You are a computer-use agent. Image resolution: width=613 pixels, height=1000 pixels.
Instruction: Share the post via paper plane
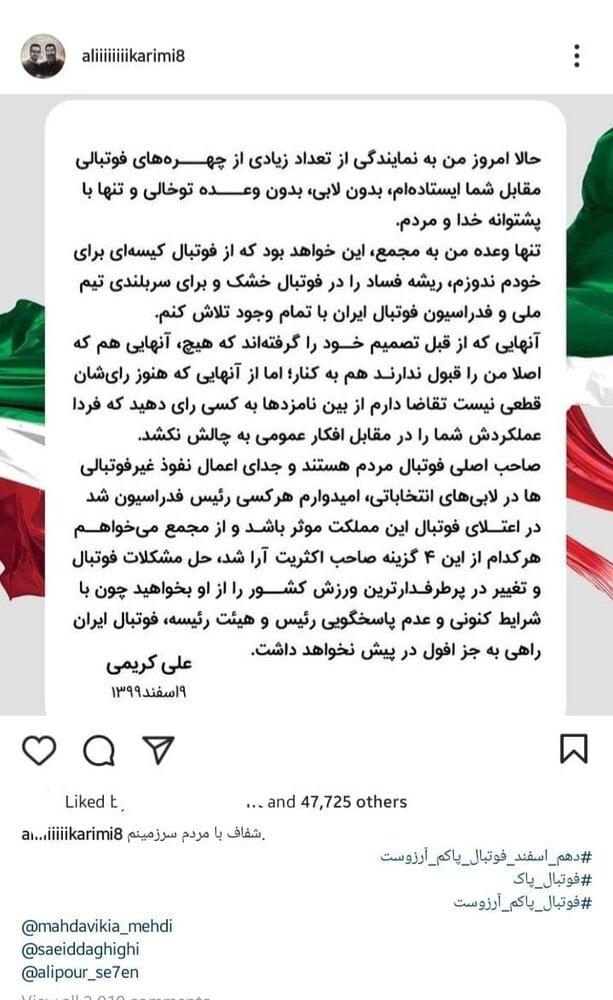(158, 749)
